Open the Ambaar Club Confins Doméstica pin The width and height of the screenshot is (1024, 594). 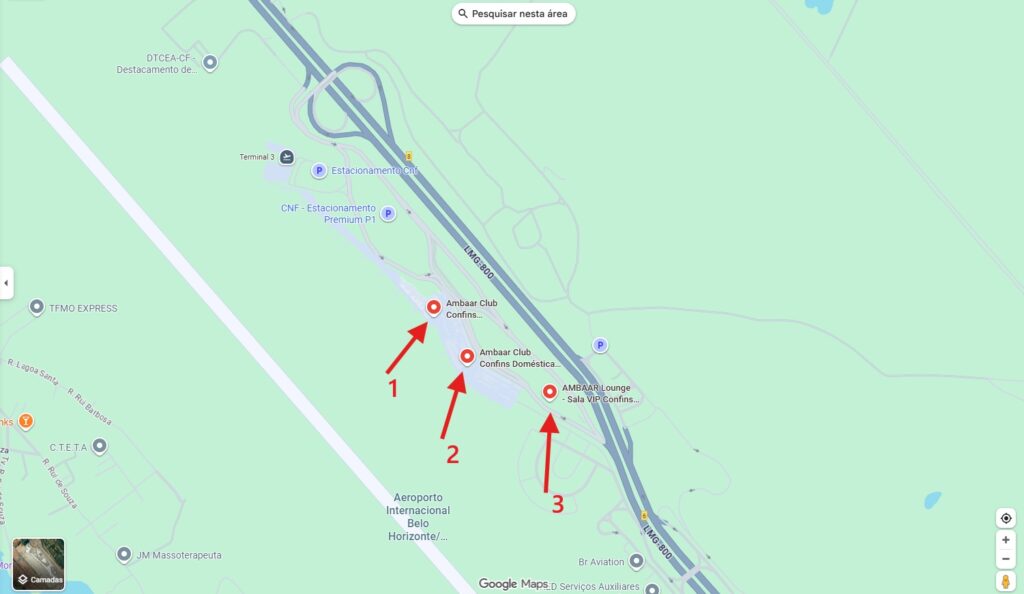[467, 356]
